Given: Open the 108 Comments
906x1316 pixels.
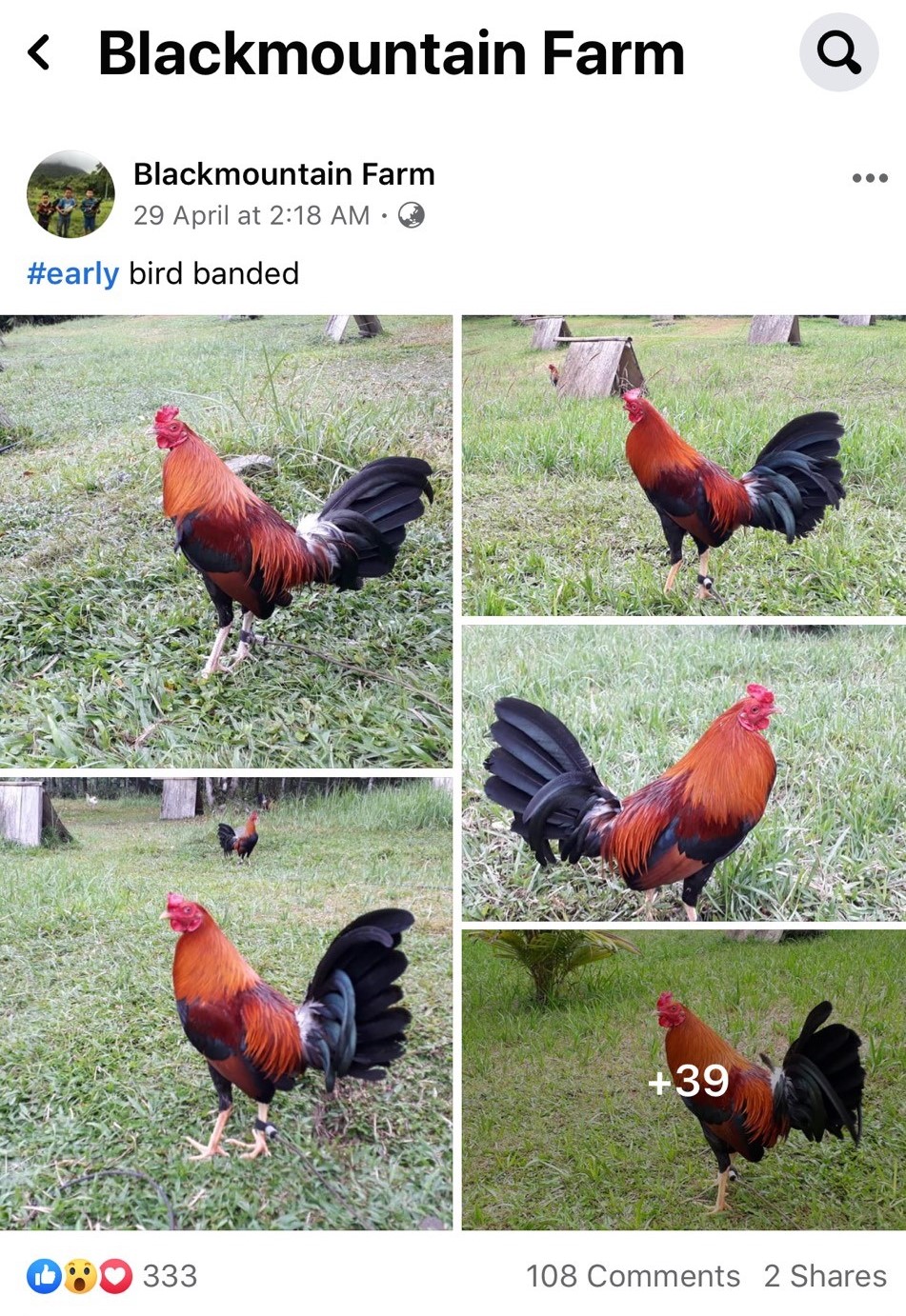Looking at the screenshot, I should [633, 1276].
